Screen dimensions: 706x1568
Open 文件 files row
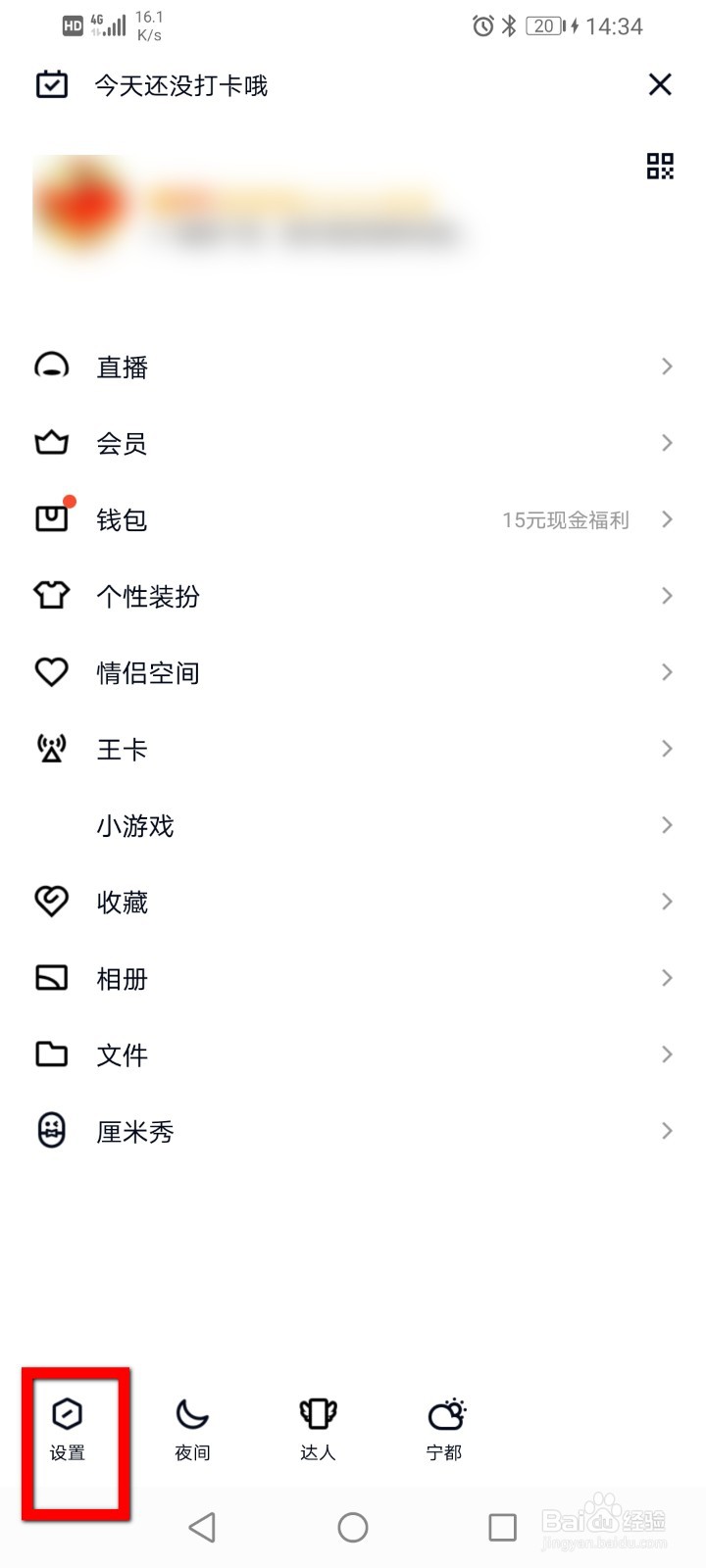coord(353,1054)
